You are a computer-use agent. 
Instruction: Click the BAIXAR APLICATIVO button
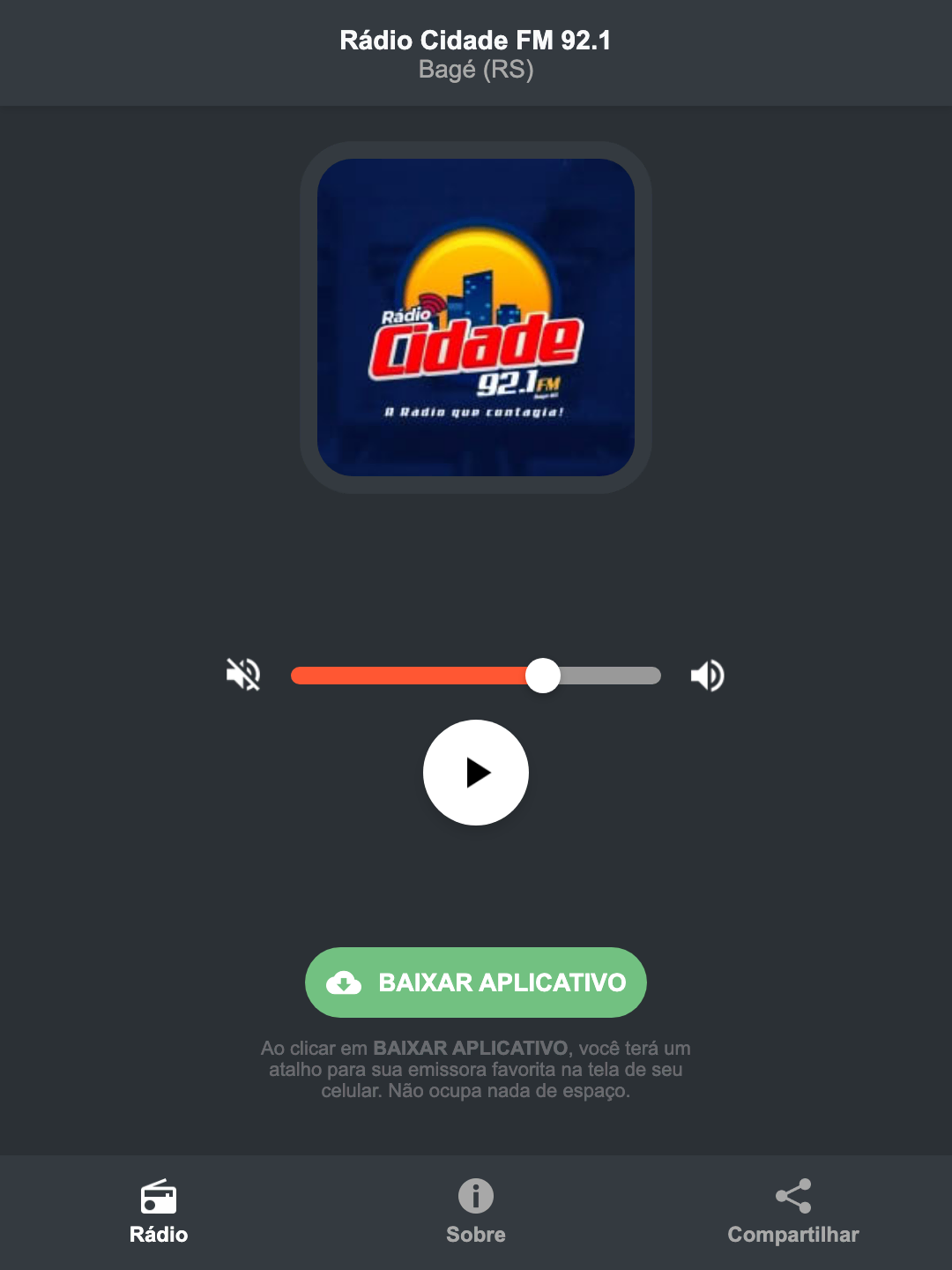click(x=476, y=982)
